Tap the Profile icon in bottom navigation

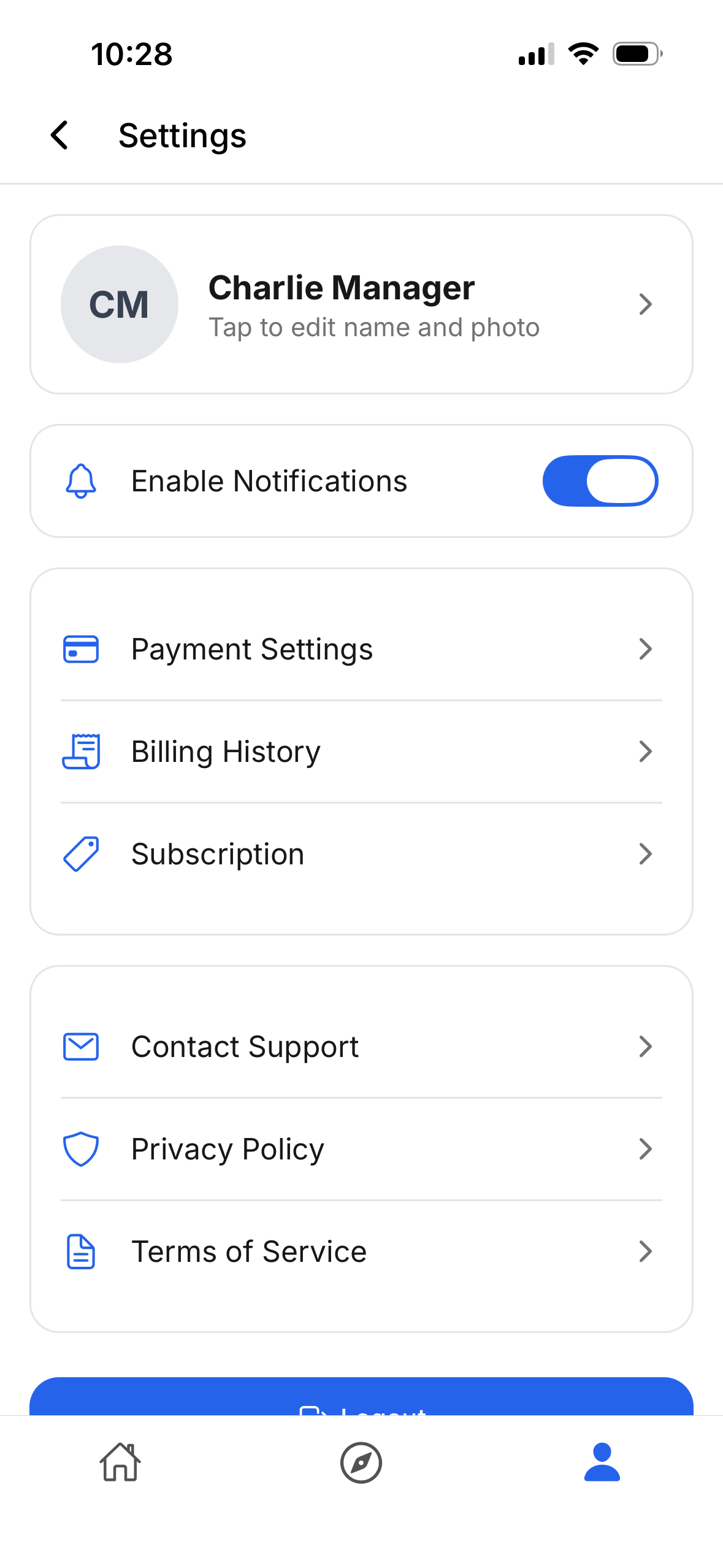602,1462
